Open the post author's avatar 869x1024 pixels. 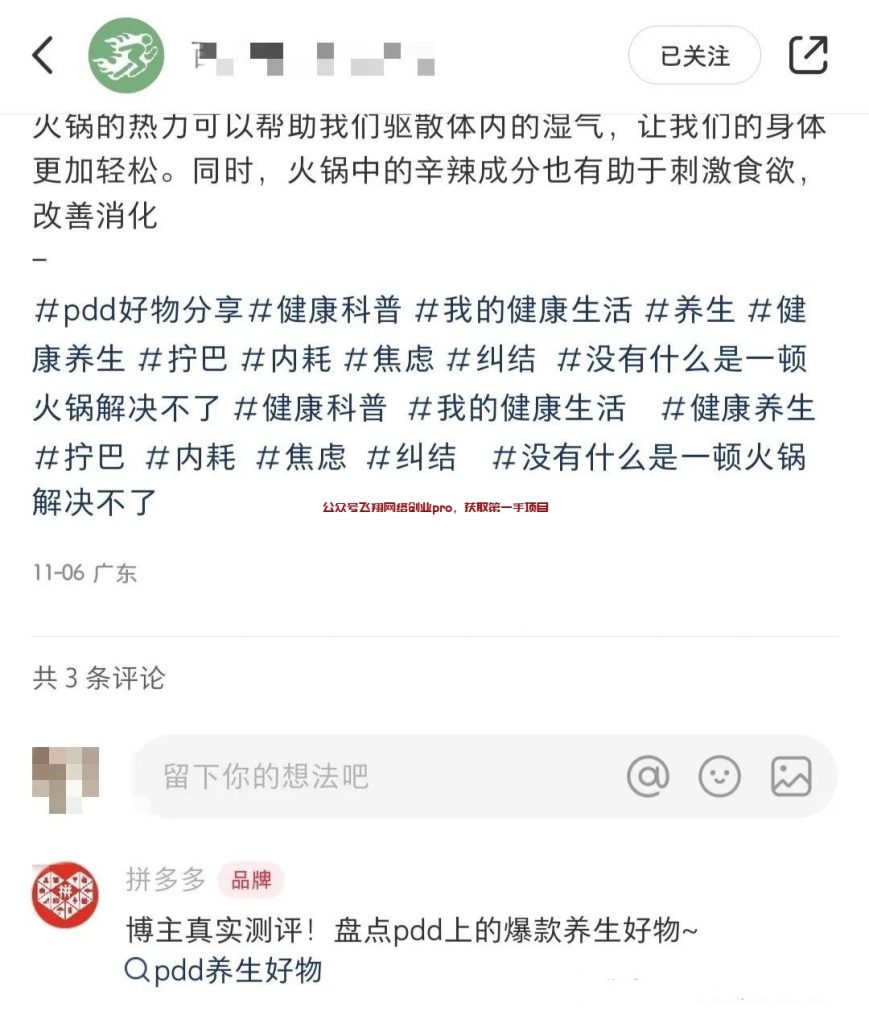click(x=127, y=55)
